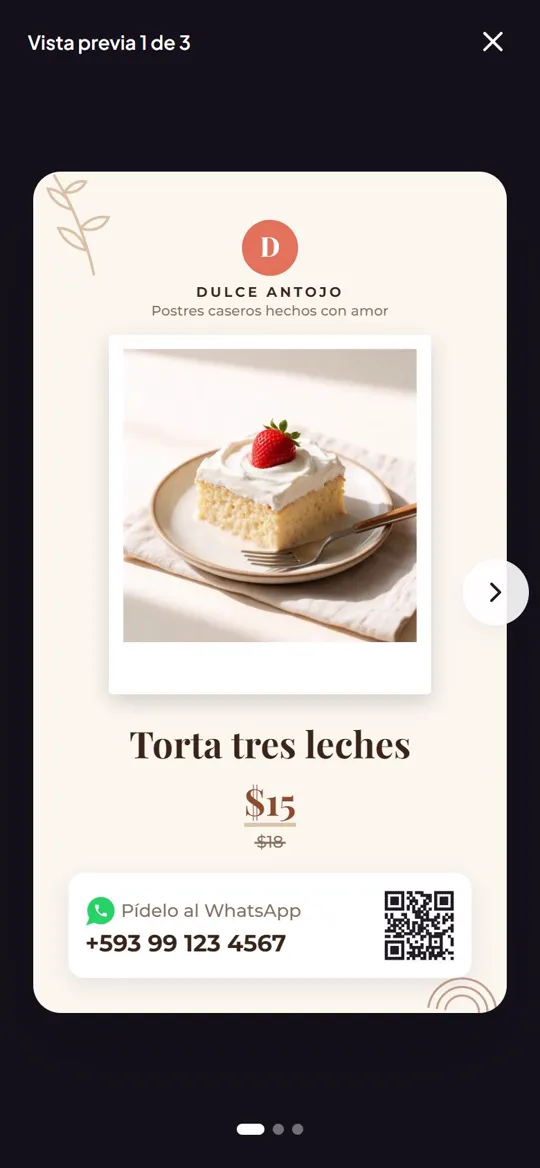This screenshot has width=540, height=1168.
Task: Close the preview with the X
Action: coord(492,42)
